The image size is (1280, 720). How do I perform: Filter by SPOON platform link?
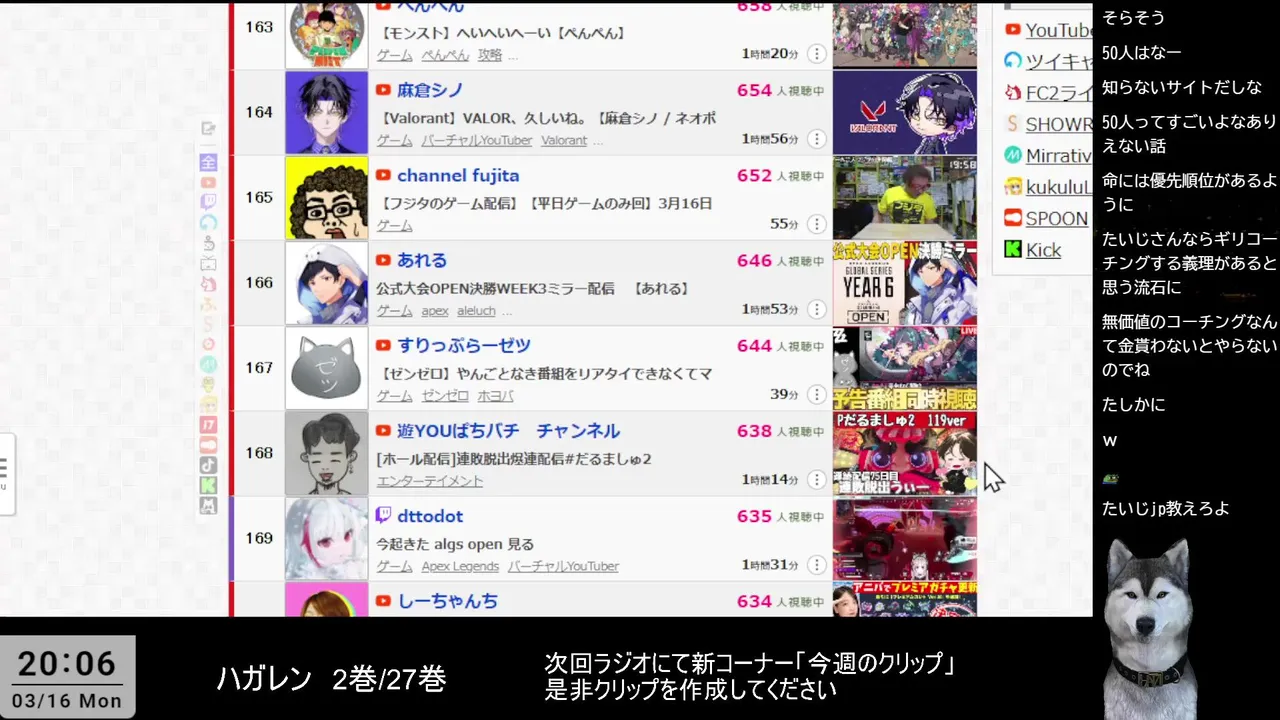tap(1055, 218)
